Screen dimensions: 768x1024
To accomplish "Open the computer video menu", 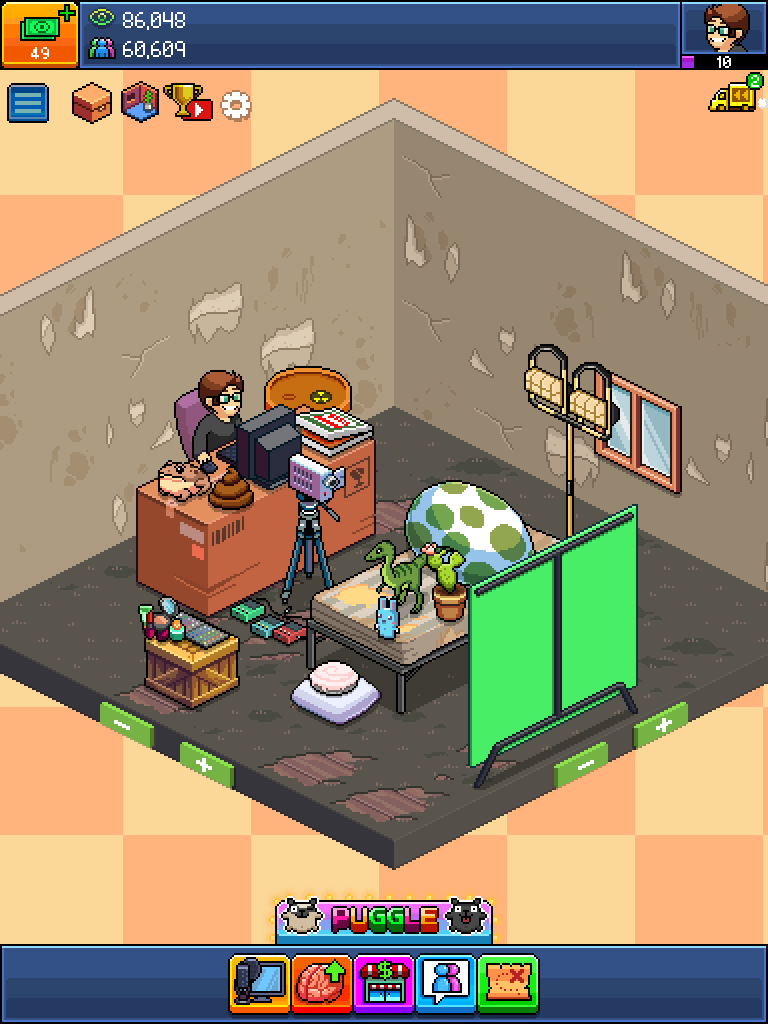I will pos(259,983).
